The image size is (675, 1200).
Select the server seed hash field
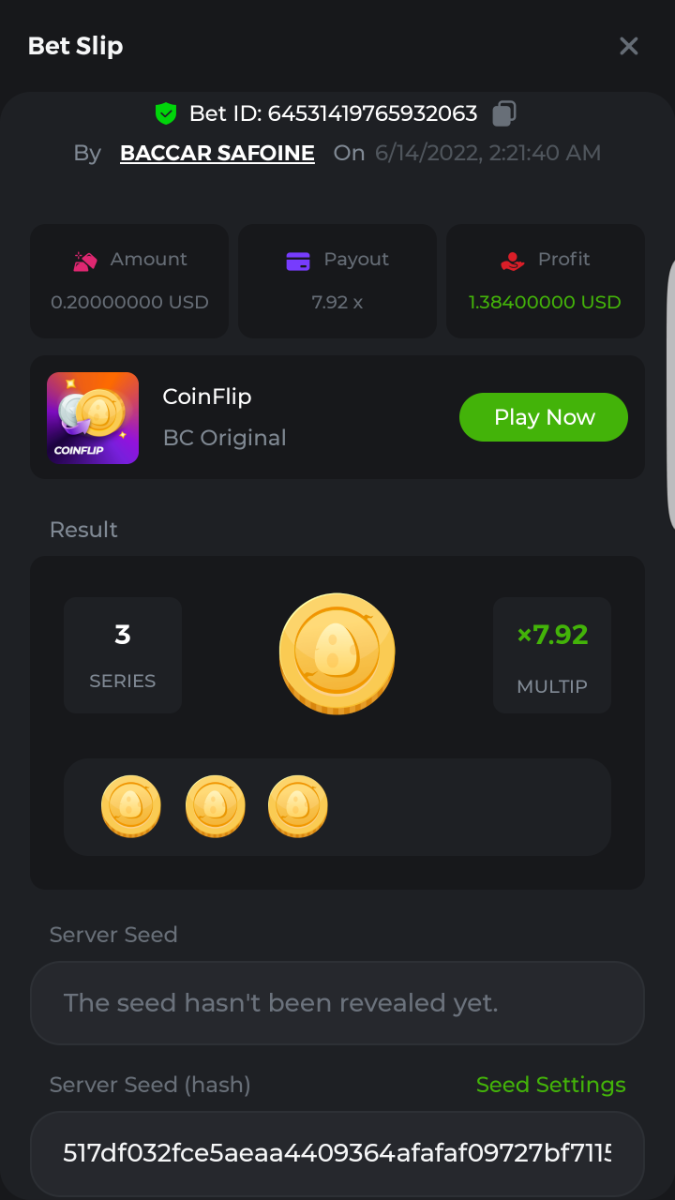click(x=337, y=1153)
